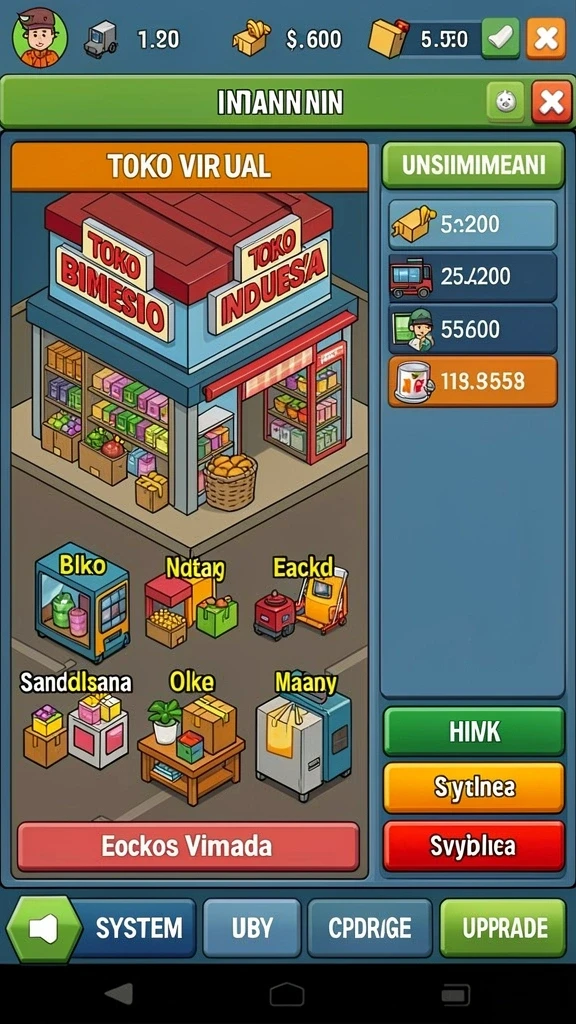Switch to the UBY tab
Image resolution: width=576 pixels, height=1024 pixels.
pos(252,928)
